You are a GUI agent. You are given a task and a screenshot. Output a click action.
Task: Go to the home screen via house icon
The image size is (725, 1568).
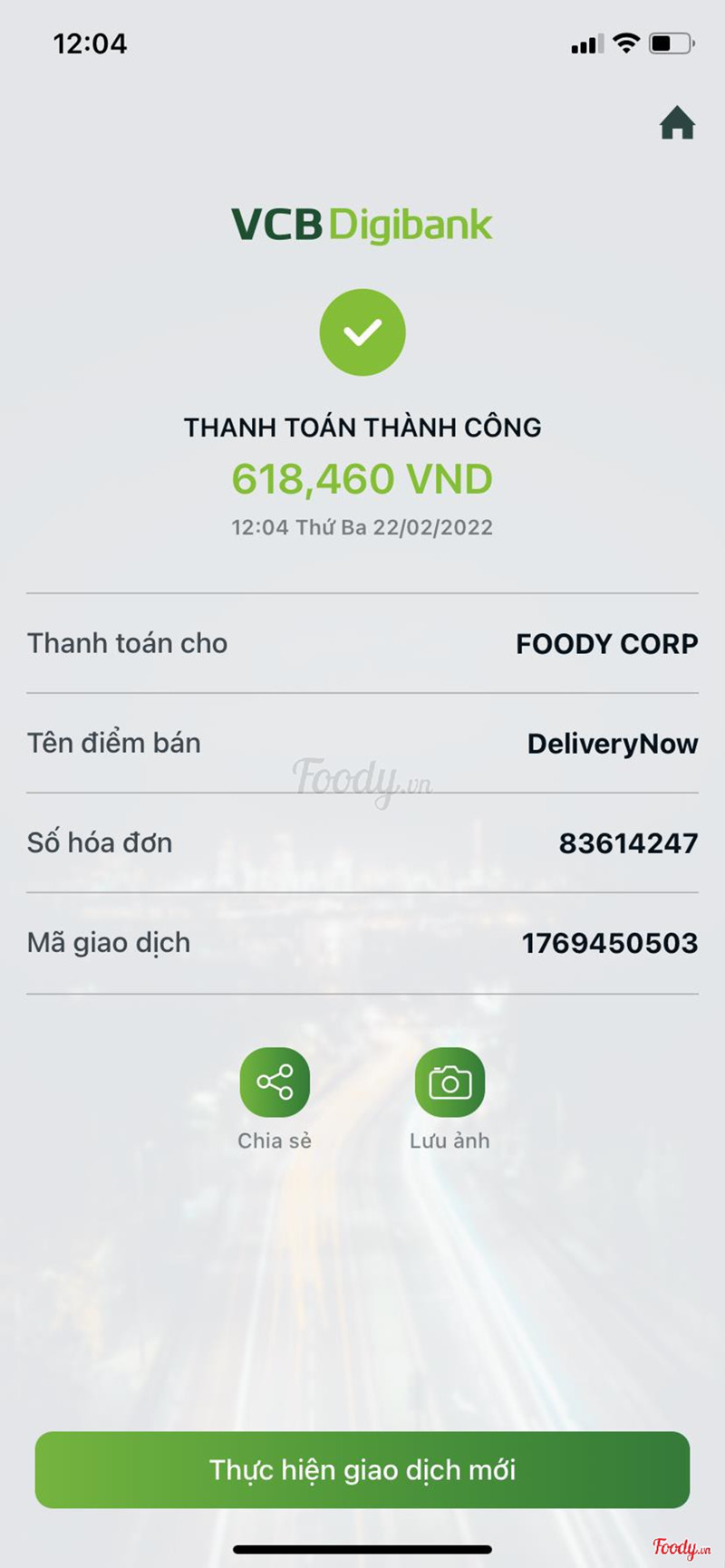click(677, 123)
